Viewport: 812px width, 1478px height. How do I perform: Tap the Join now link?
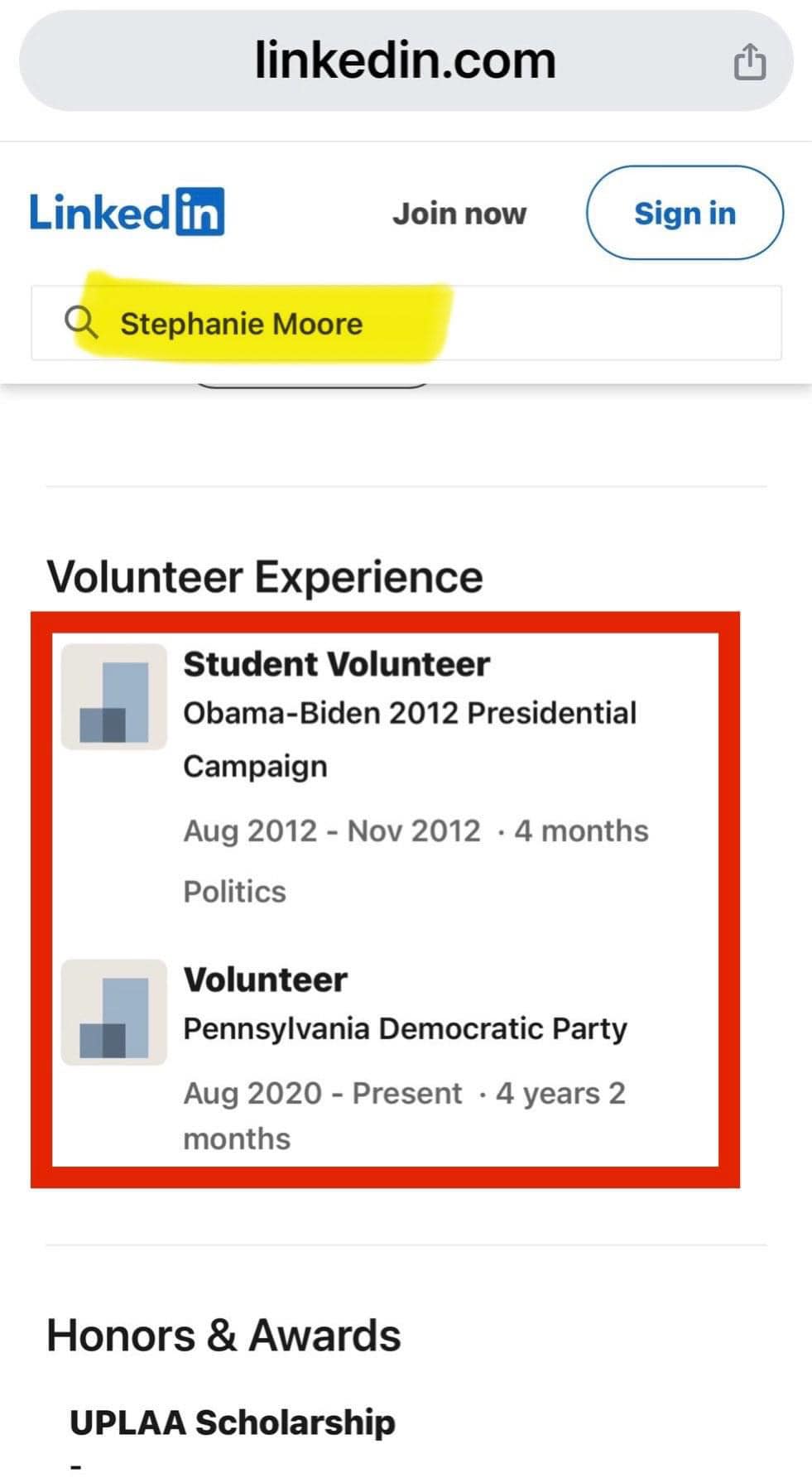pos(459,214)
